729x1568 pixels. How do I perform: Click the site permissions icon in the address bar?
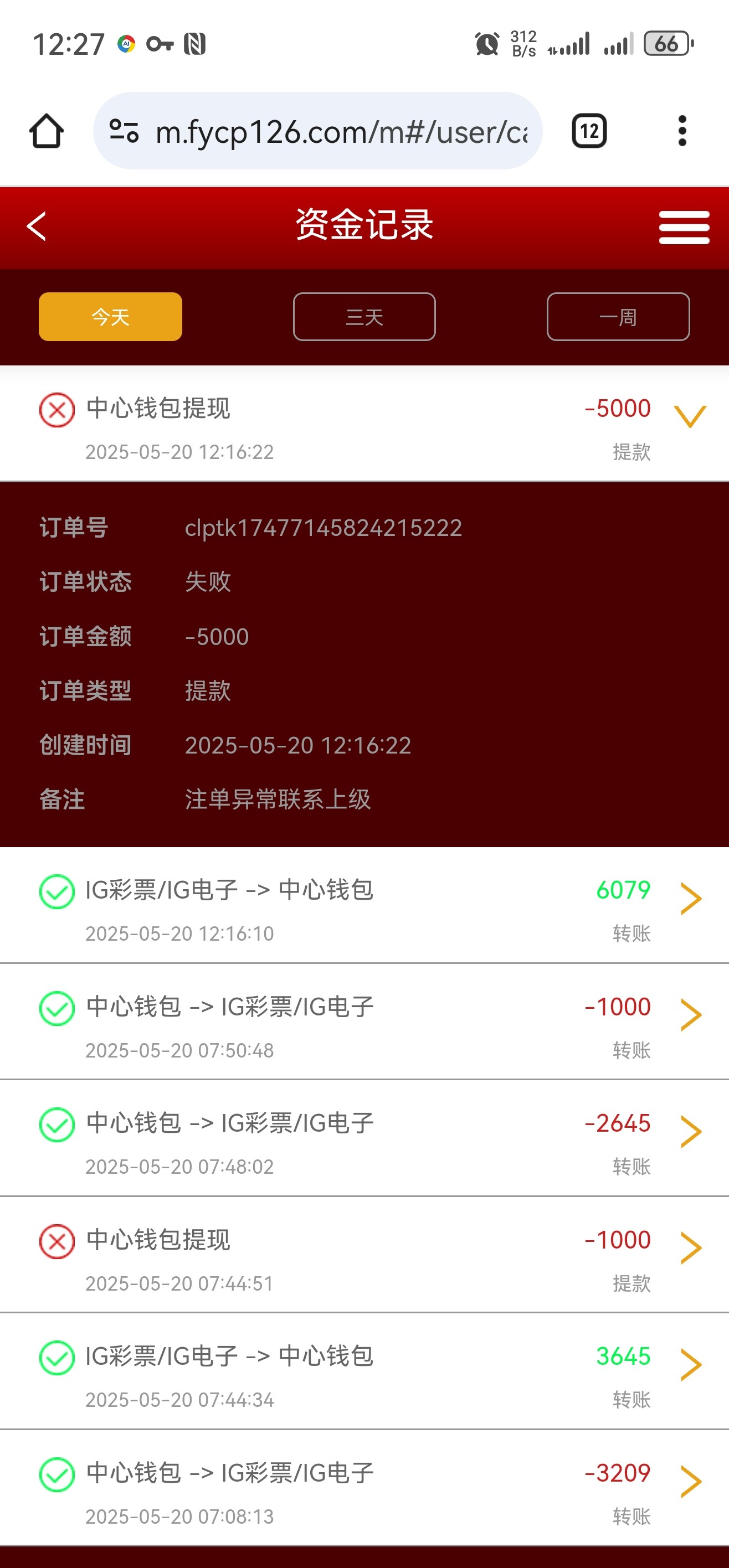124,130
